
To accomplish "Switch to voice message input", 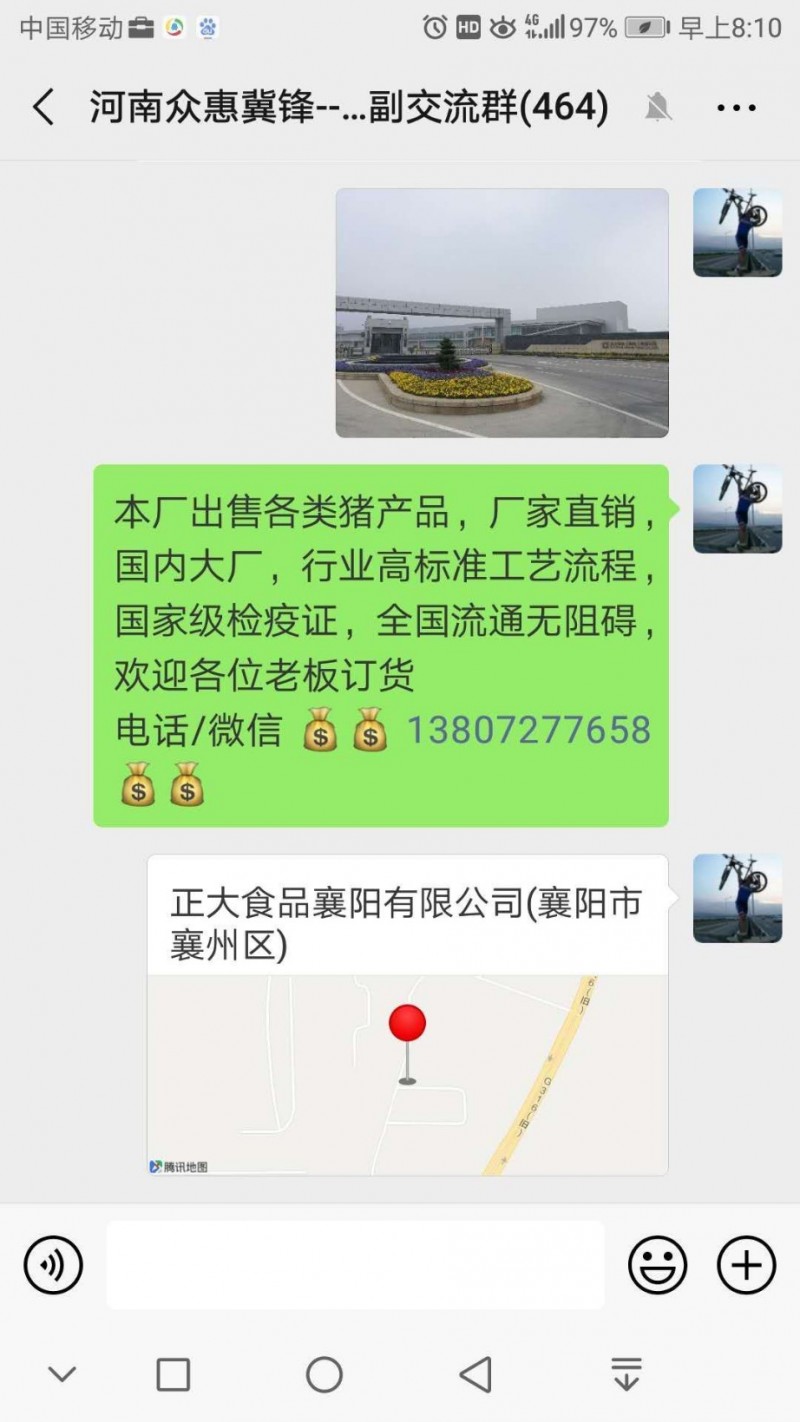I will coord(53,1265).
